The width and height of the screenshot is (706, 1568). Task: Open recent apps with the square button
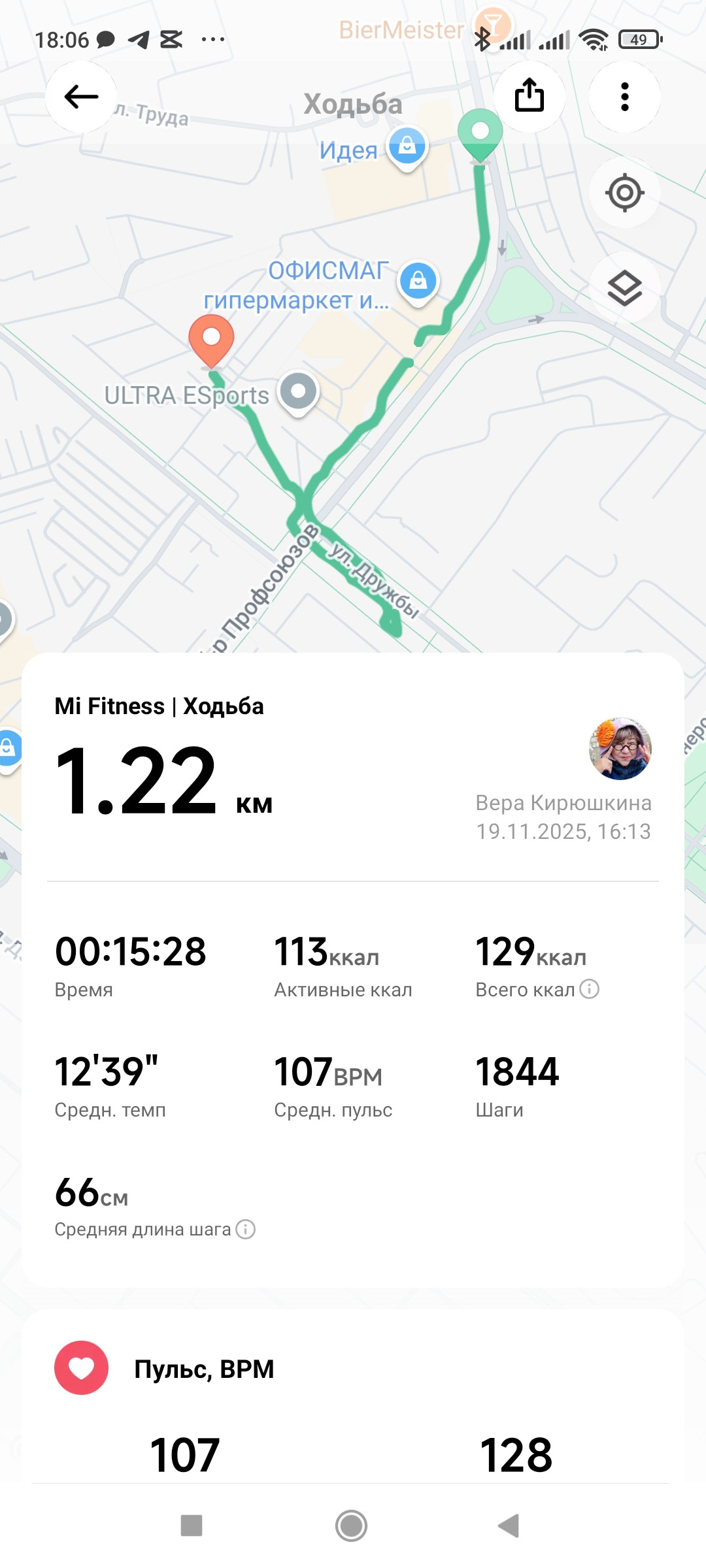192,1526
